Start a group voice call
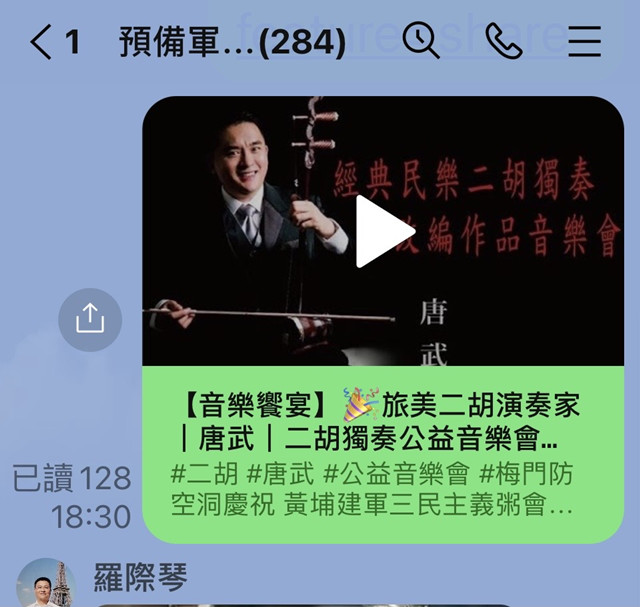The width and height of the screenshot is (640, 607). (503, 41)
